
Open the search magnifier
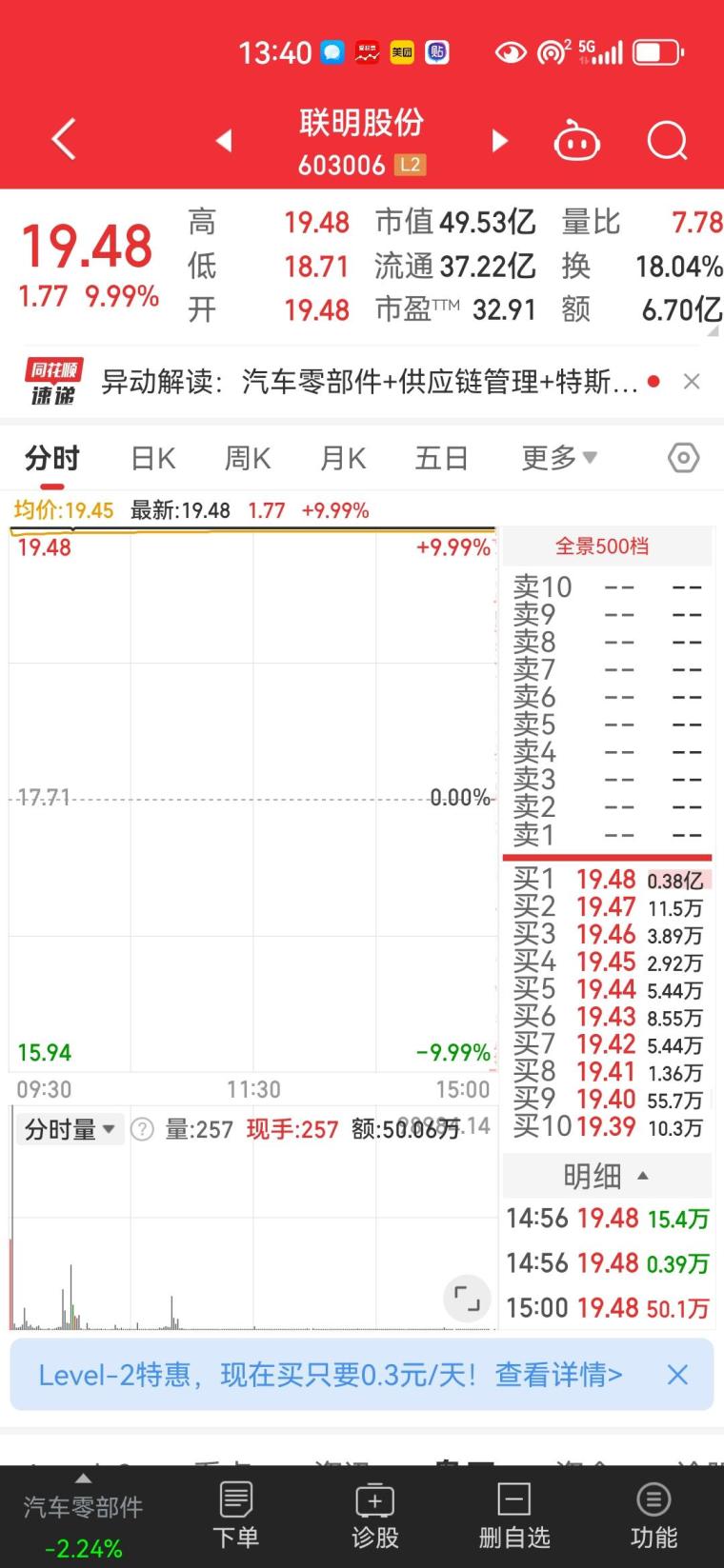pos(667,141)
